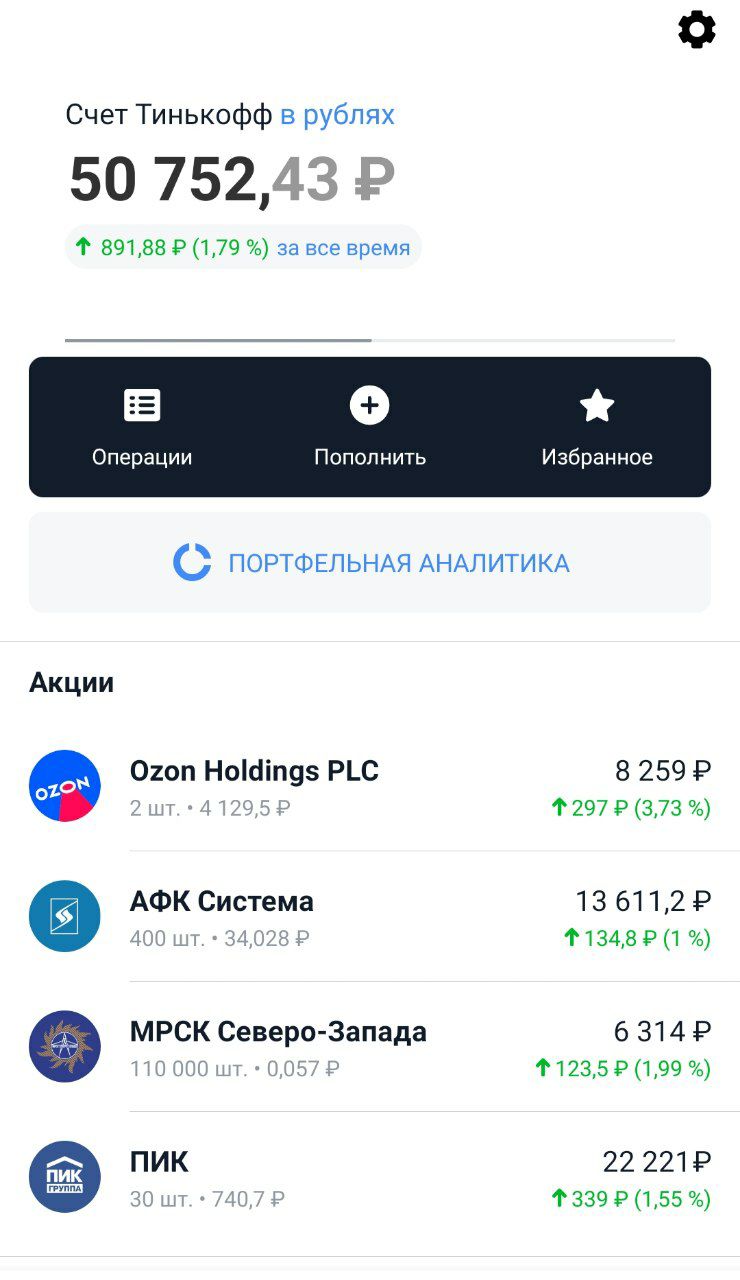Select the МРСК Северо-Запада row
Image resolution: width=740 pixels, height=1280 pixels.
click(370, 1047)
